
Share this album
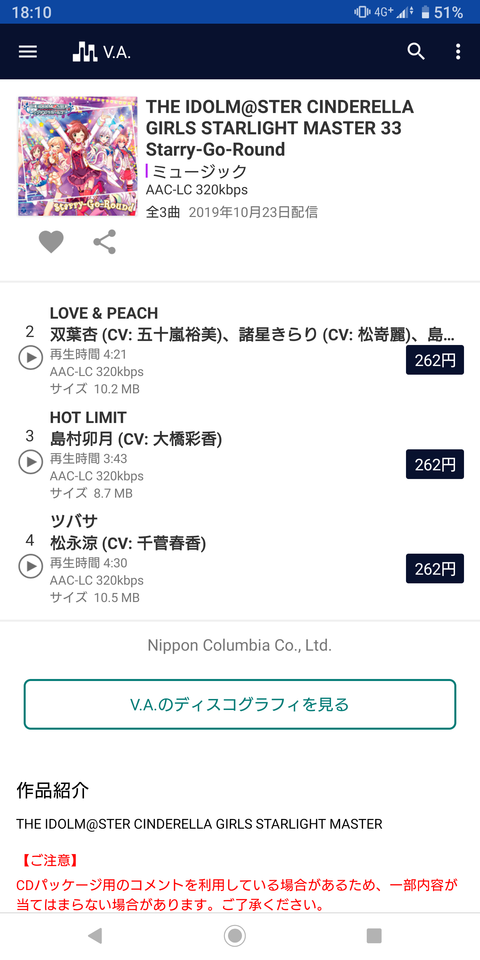coord(105,242)
